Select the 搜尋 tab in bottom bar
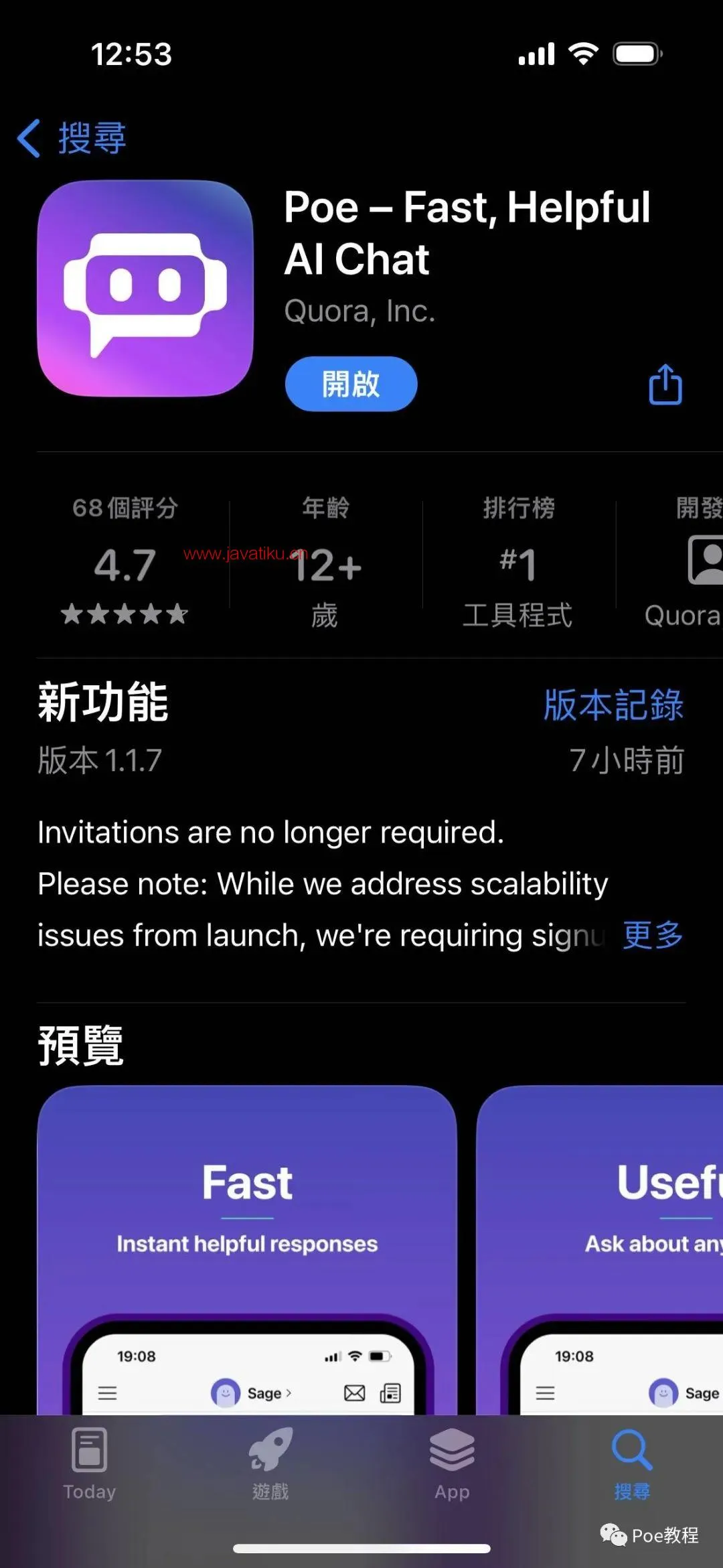The width and height of the screenshot is (723, 1568). click(632, 1464)
